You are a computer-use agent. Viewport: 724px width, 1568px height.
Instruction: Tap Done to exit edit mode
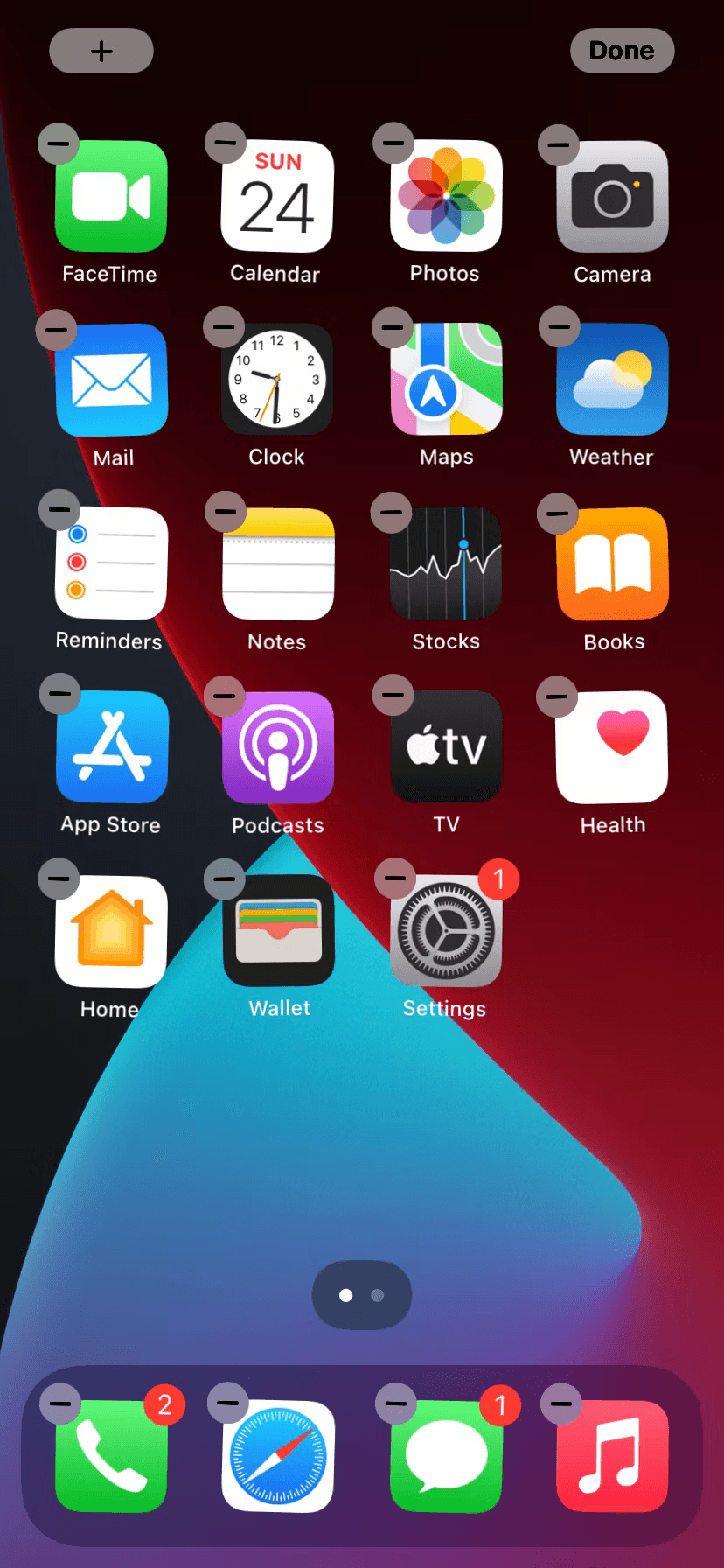[x=622, y=51]
